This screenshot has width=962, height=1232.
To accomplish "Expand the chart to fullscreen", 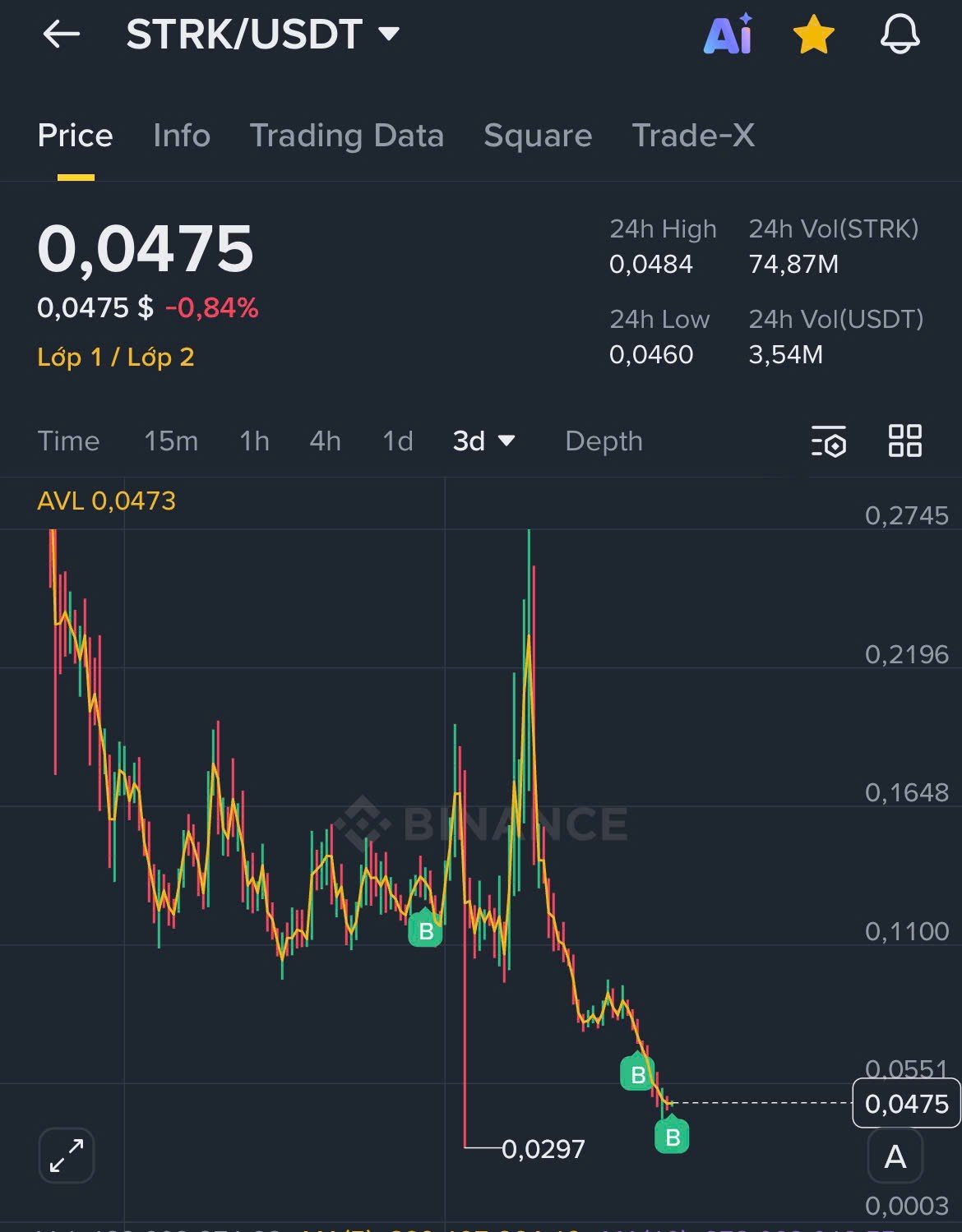I will tap(67, 1155).
